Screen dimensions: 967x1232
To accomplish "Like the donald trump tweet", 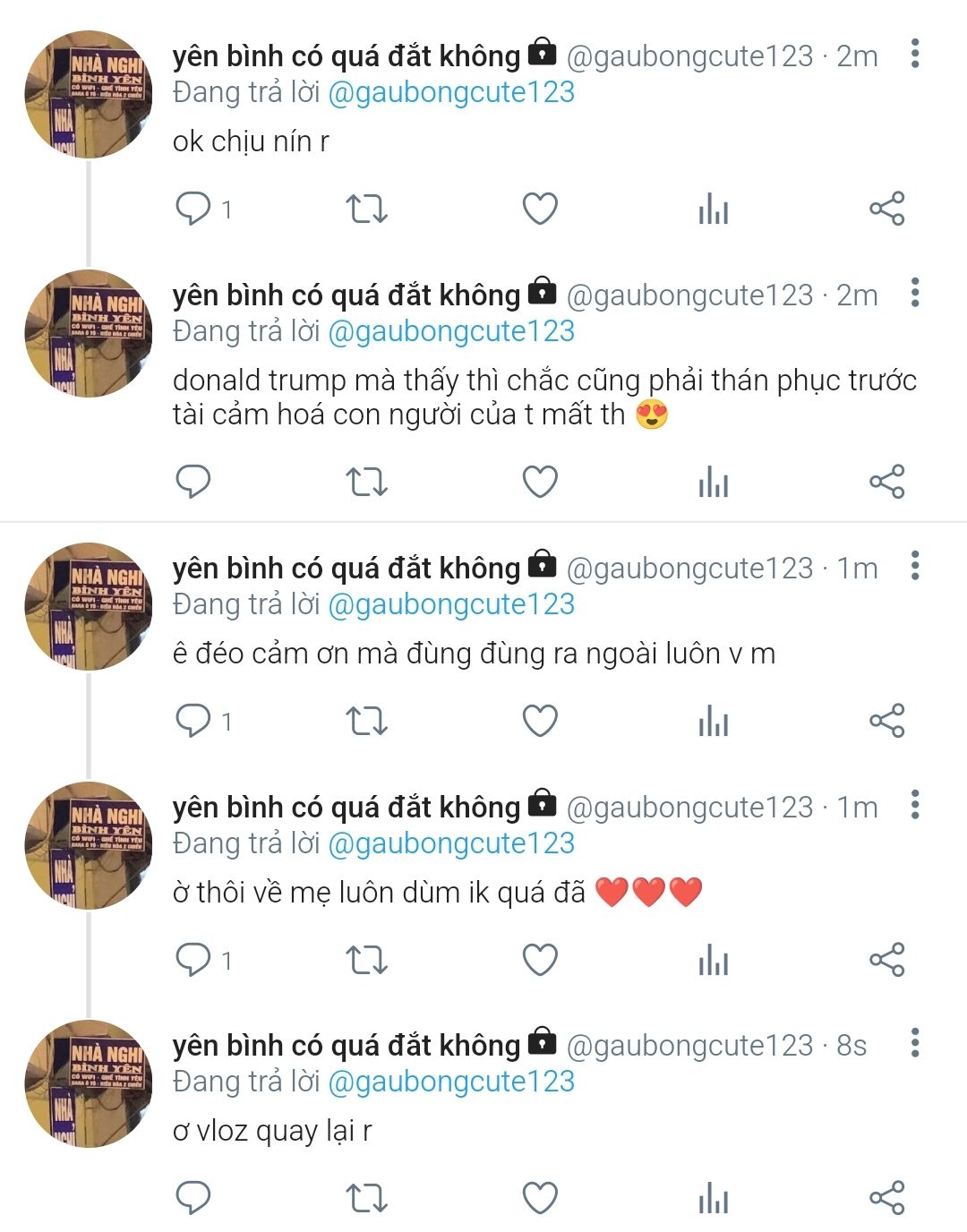I will (x=540, y=482).
